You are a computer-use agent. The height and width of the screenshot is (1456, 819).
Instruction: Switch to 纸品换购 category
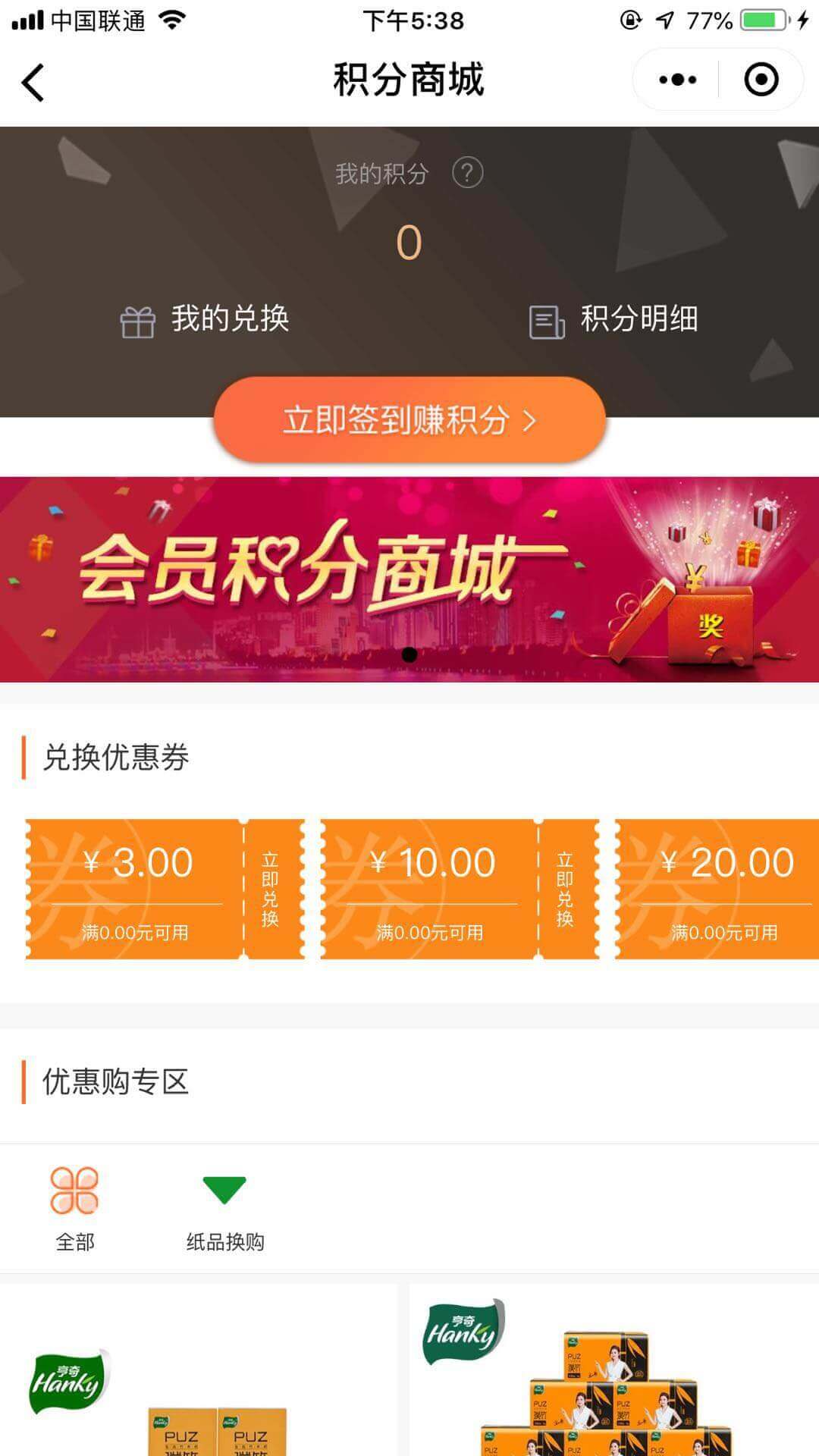225,1207
